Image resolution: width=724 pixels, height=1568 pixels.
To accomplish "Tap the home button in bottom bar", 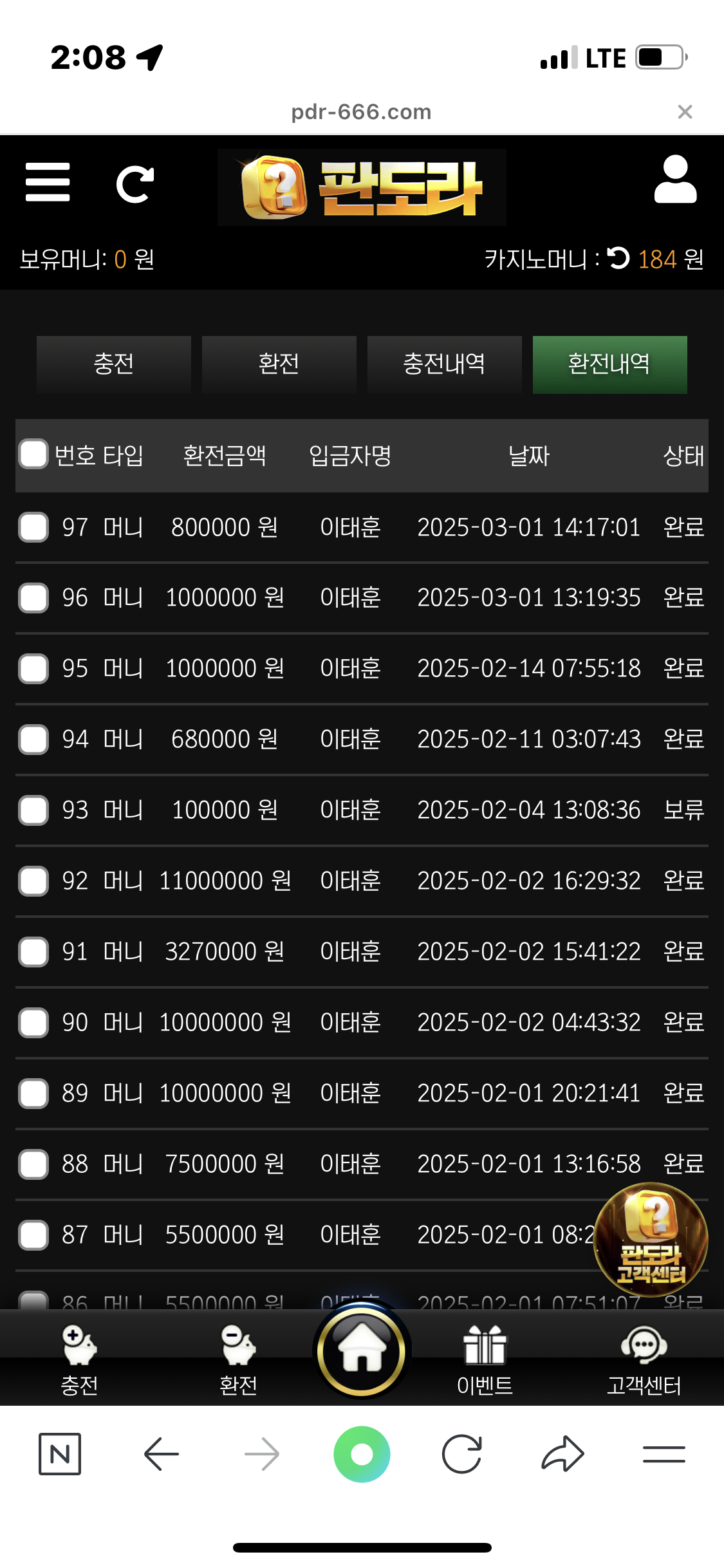I will pos(362,1350).
